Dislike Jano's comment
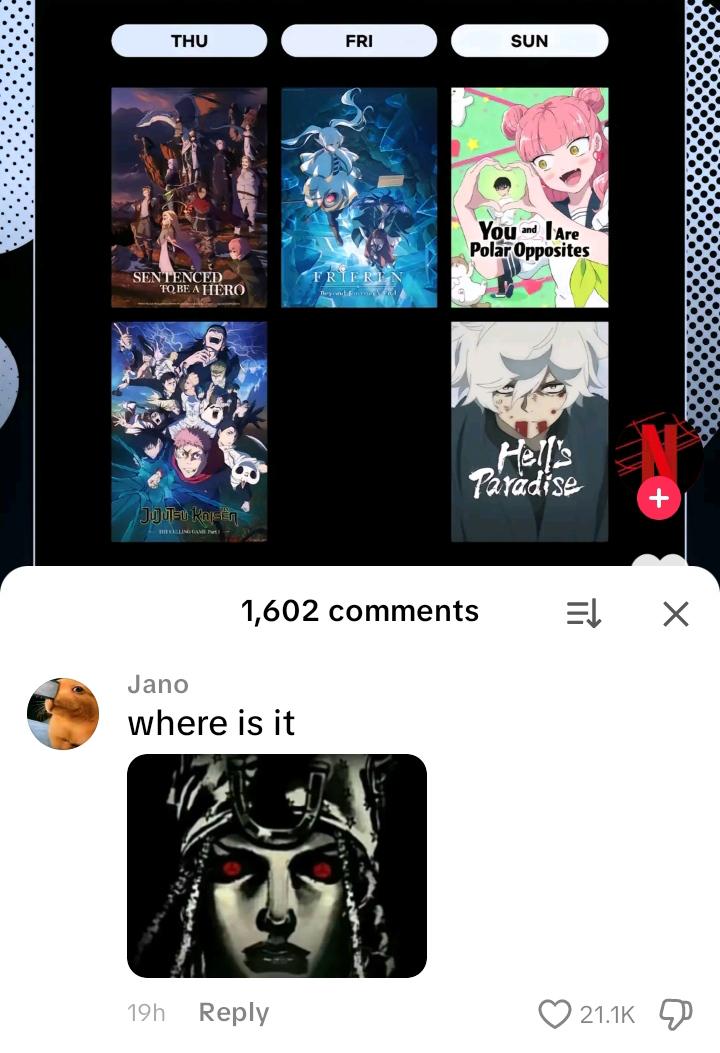720x1053 pixels. pyautogui.click(x=676, y=1014)
